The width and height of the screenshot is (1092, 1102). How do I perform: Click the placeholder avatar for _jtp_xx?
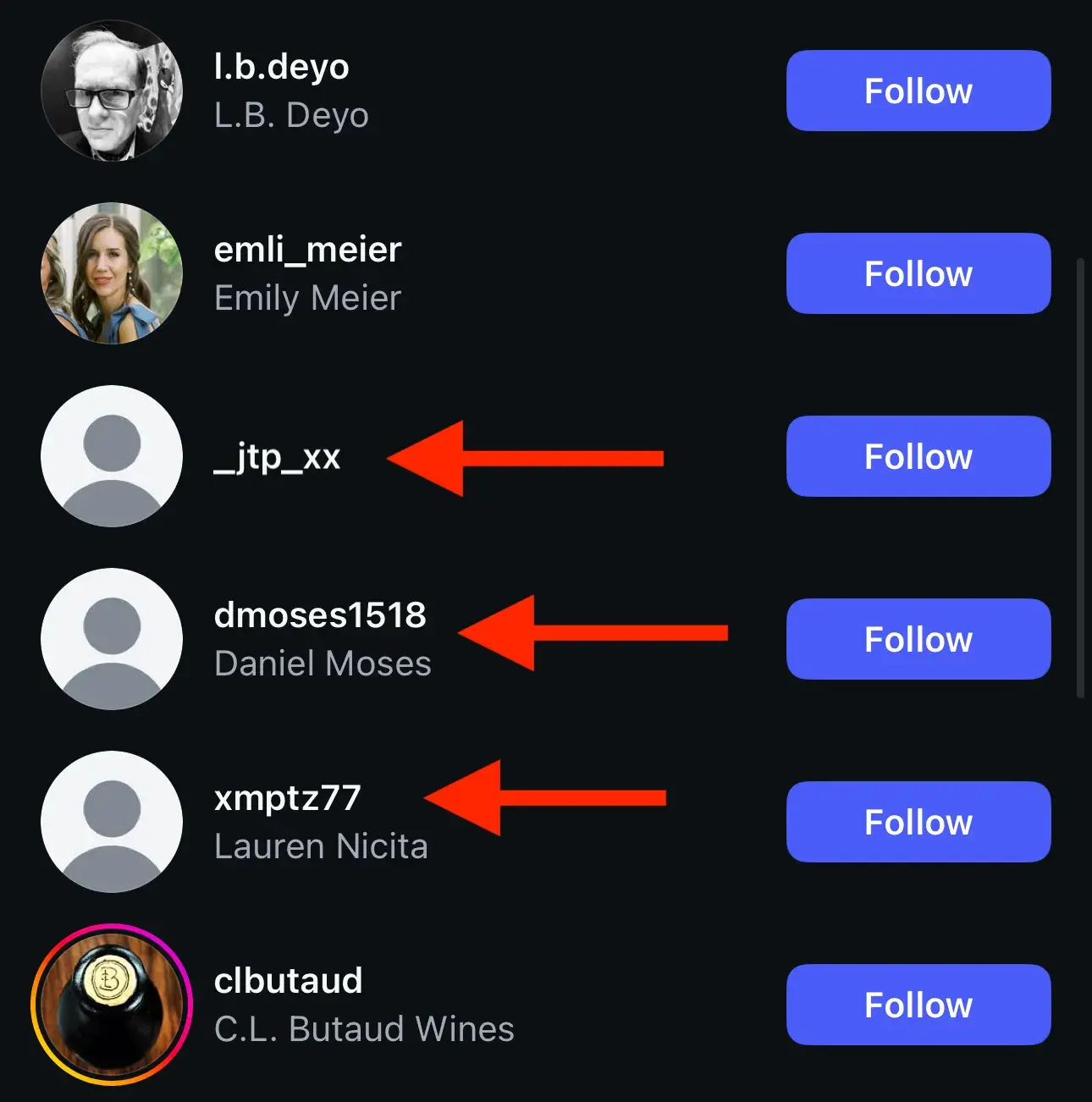[x=112, y=456]
